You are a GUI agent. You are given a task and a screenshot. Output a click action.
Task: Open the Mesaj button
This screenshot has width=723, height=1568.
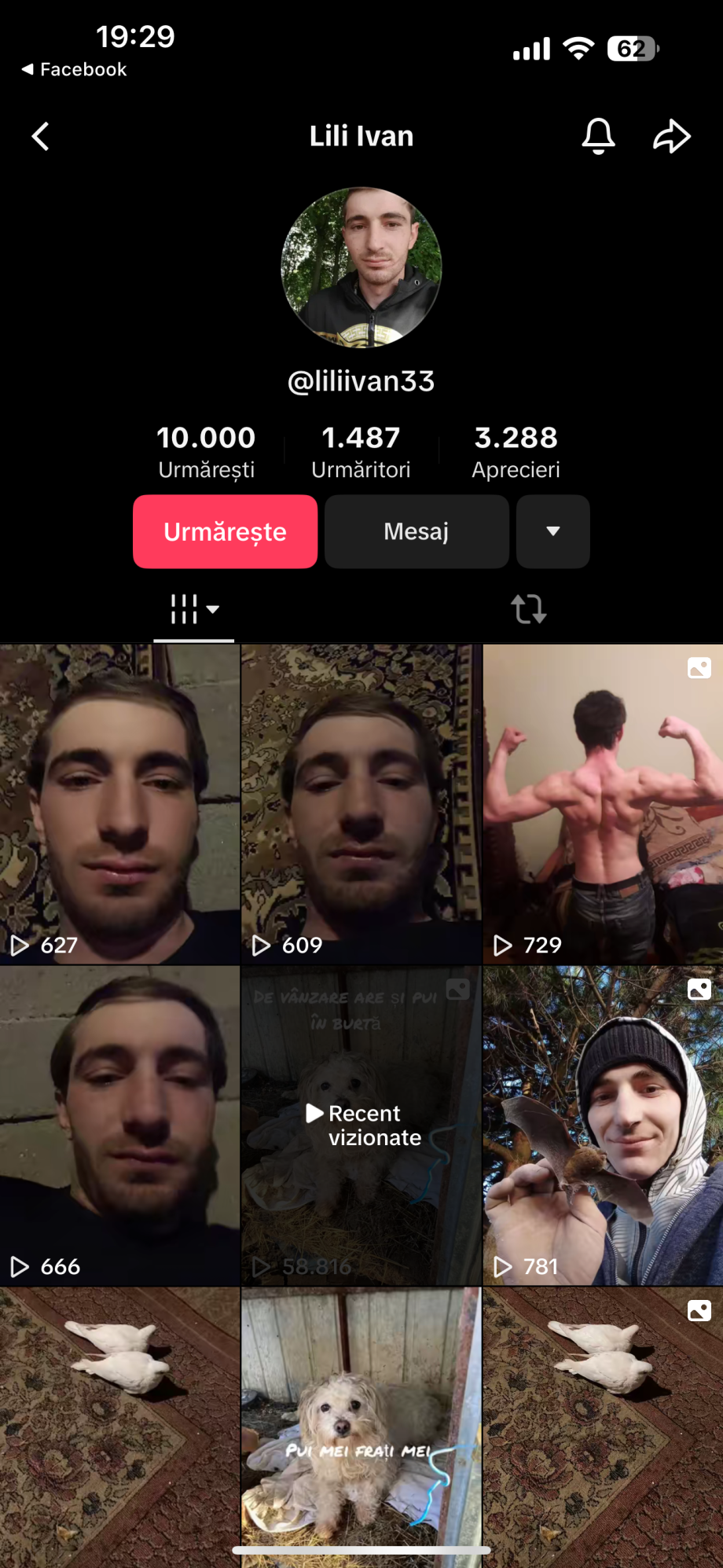tap(417, 531)
